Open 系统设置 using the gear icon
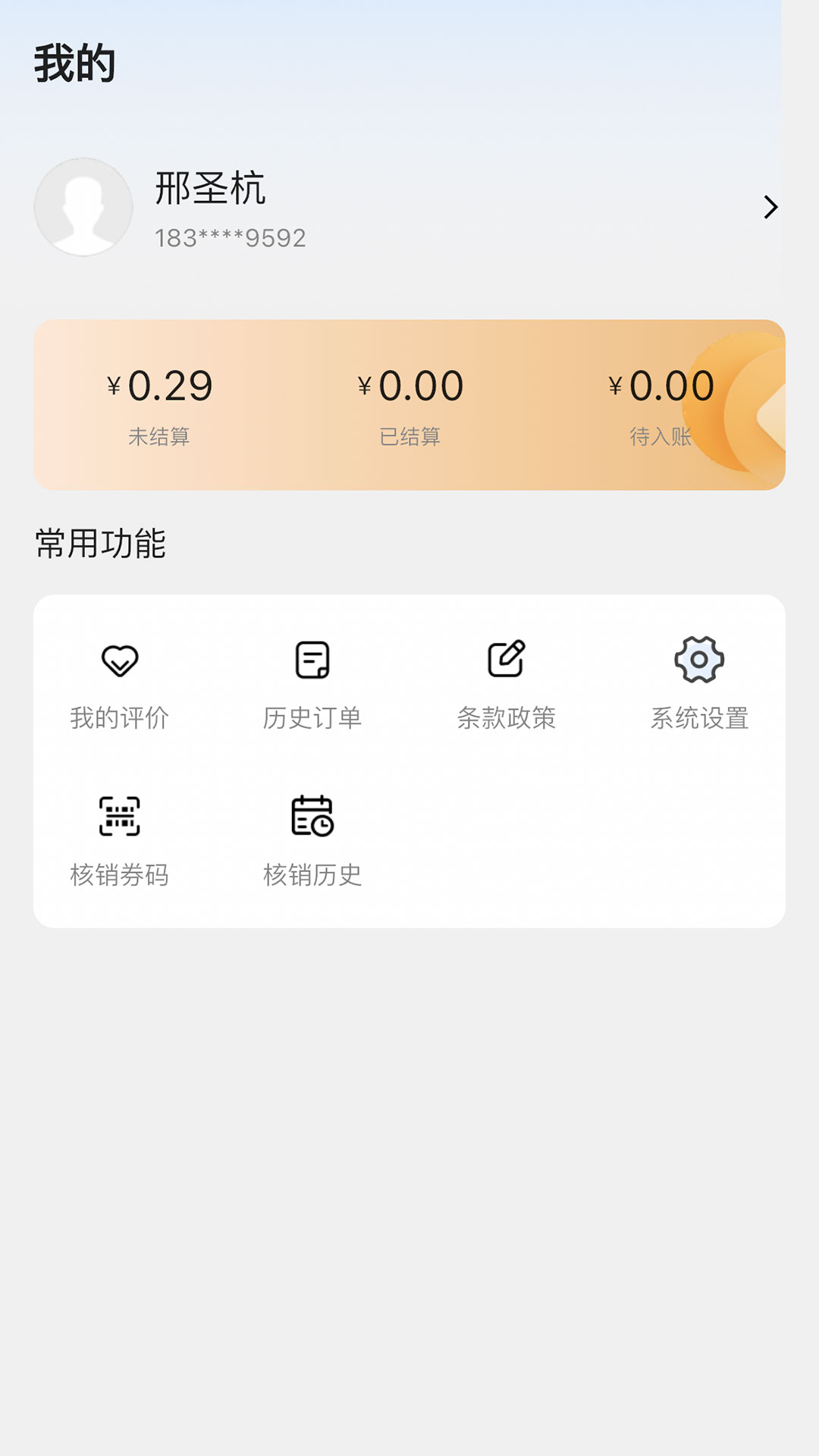 (x=698, y=661)
